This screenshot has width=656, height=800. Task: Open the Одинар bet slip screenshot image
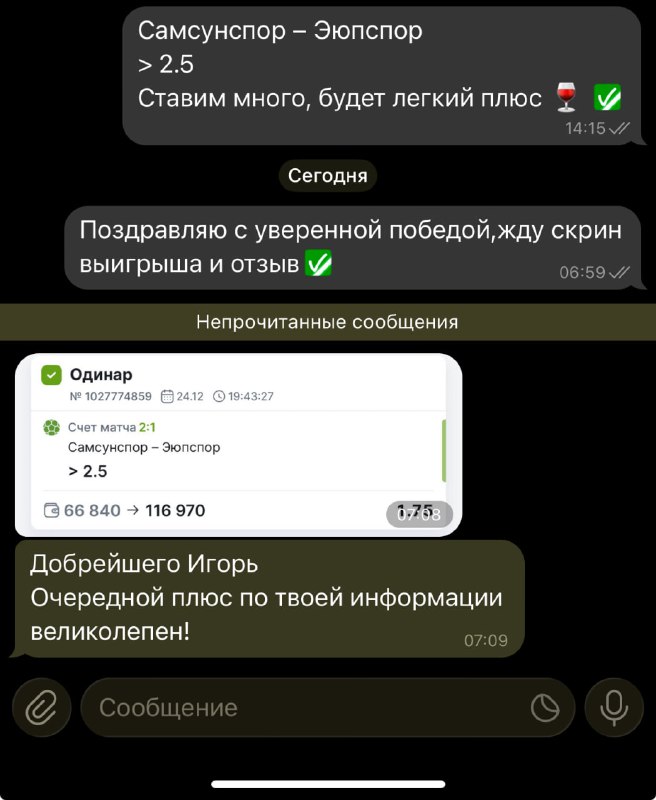coord(238,445)
